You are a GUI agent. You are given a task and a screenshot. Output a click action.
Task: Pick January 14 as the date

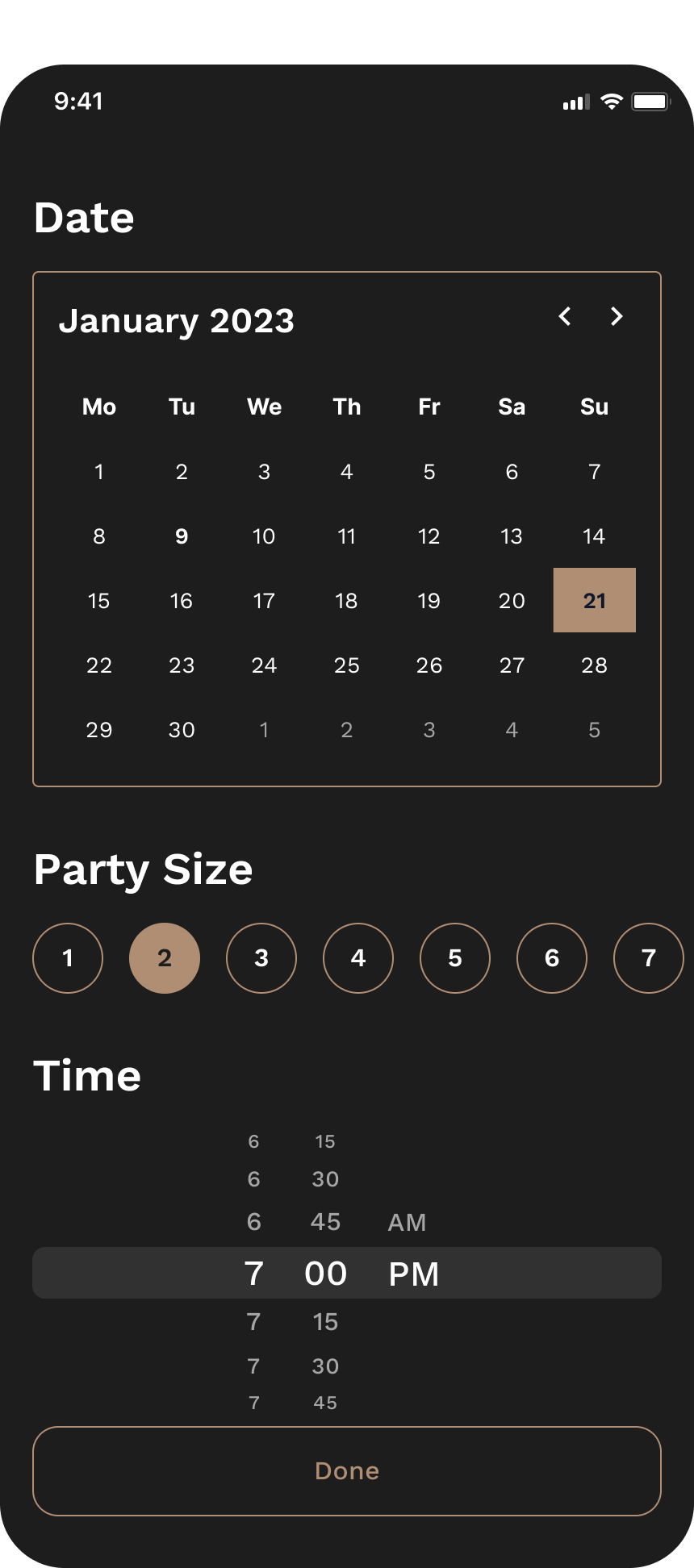point(594,536)
